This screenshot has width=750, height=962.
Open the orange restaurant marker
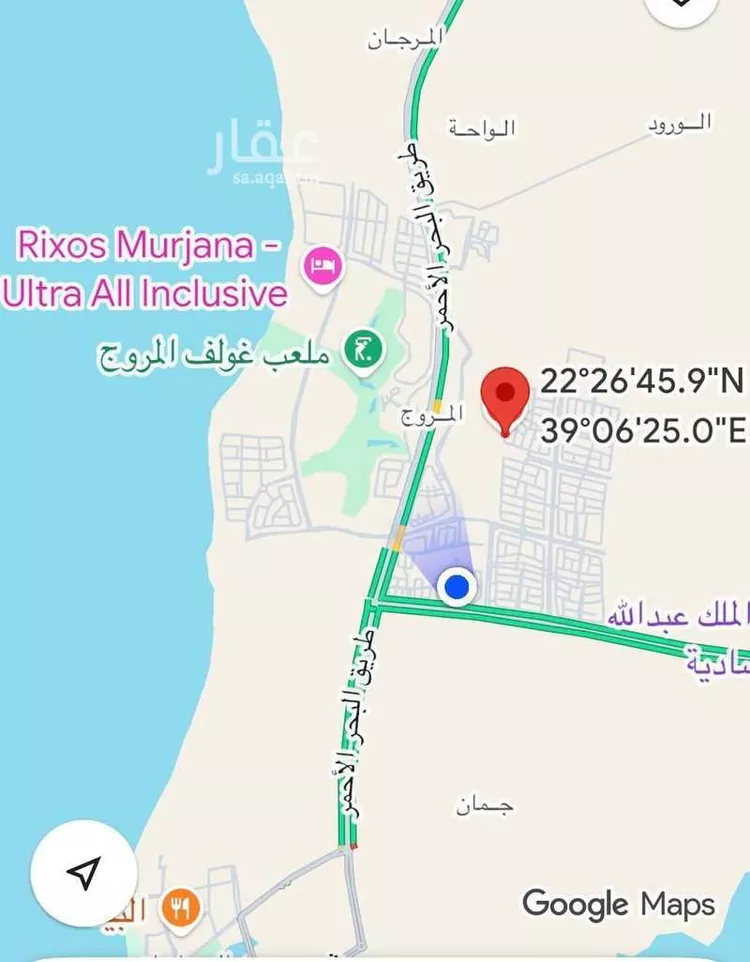coord(181,908)
